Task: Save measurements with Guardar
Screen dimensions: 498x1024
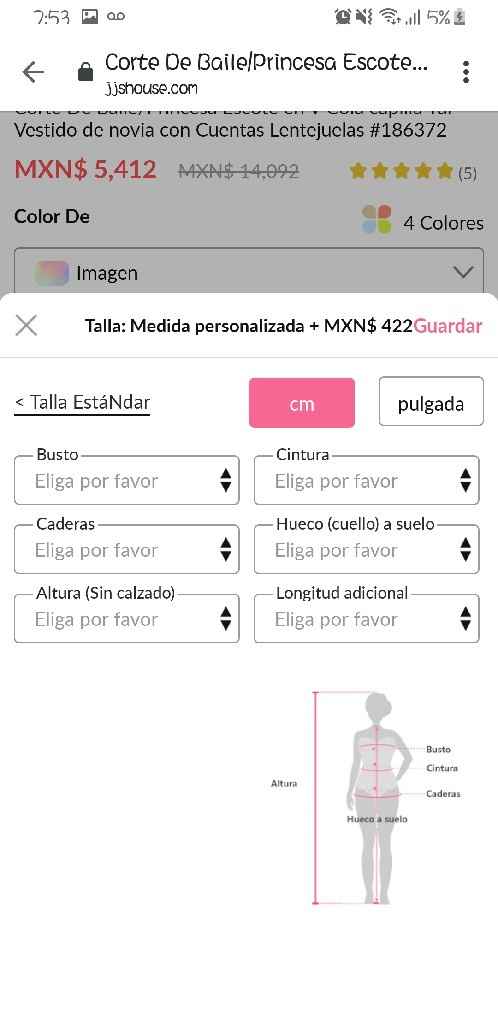Action: tap(448, 326)
